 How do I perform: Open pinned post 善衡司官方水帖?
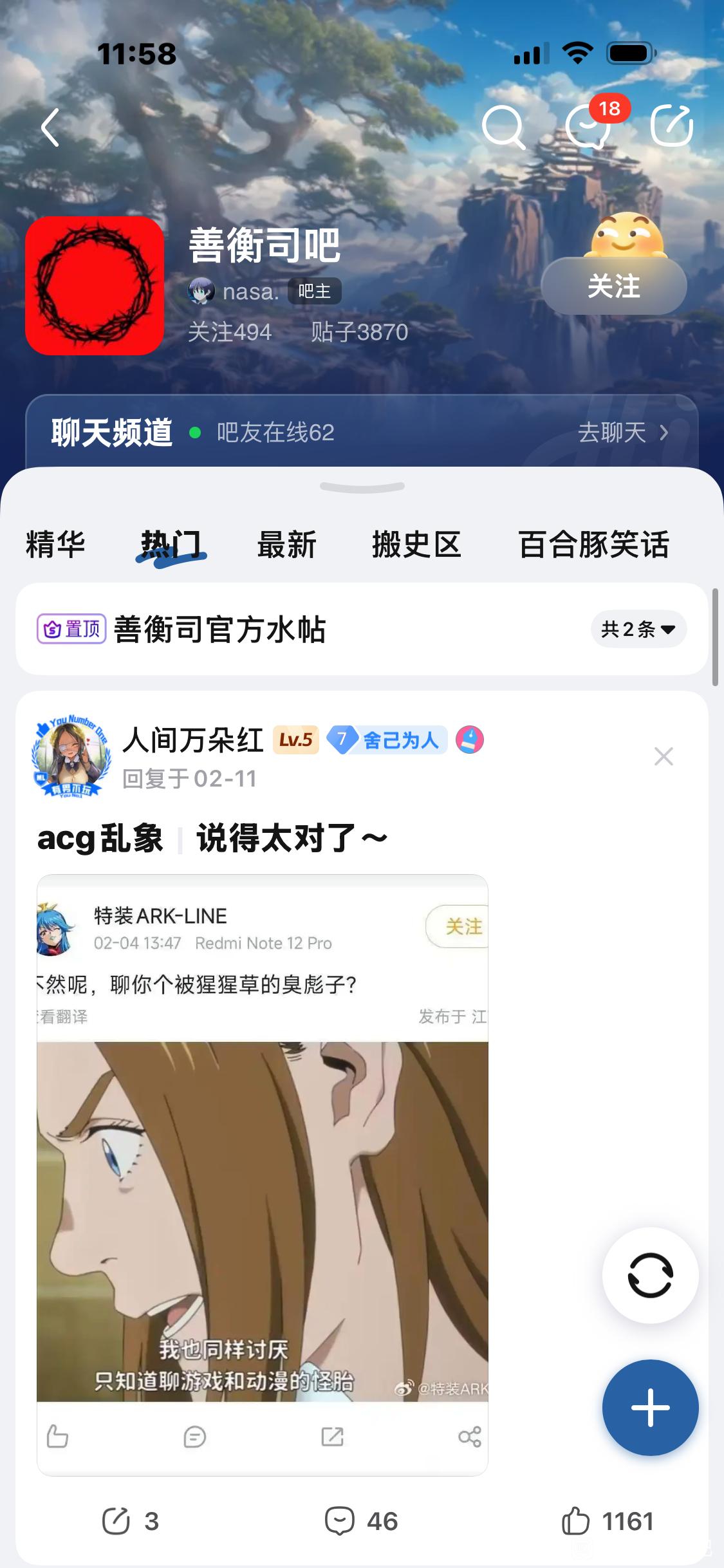pos(219,630)
